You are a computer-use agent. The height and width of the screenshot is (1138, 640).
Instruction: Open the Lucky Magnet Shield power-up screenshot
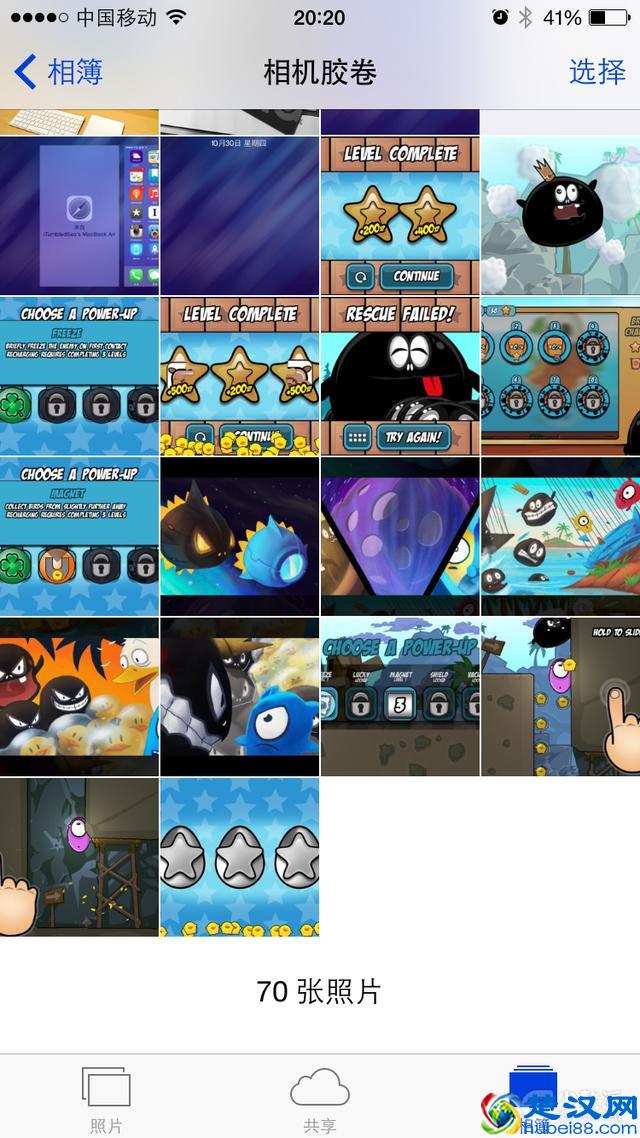400,697
